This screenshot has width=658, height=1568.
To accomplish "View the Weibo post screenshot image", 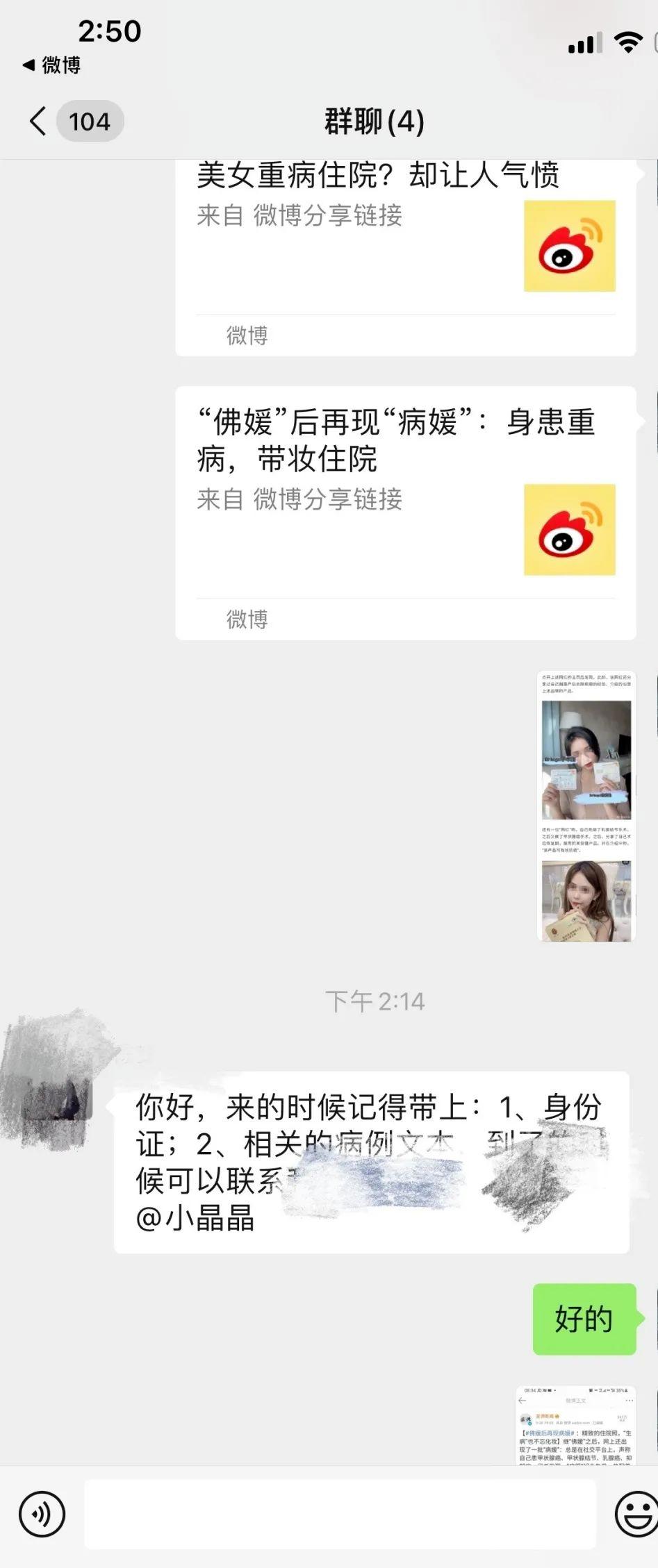I will (x=576, y=1425).
